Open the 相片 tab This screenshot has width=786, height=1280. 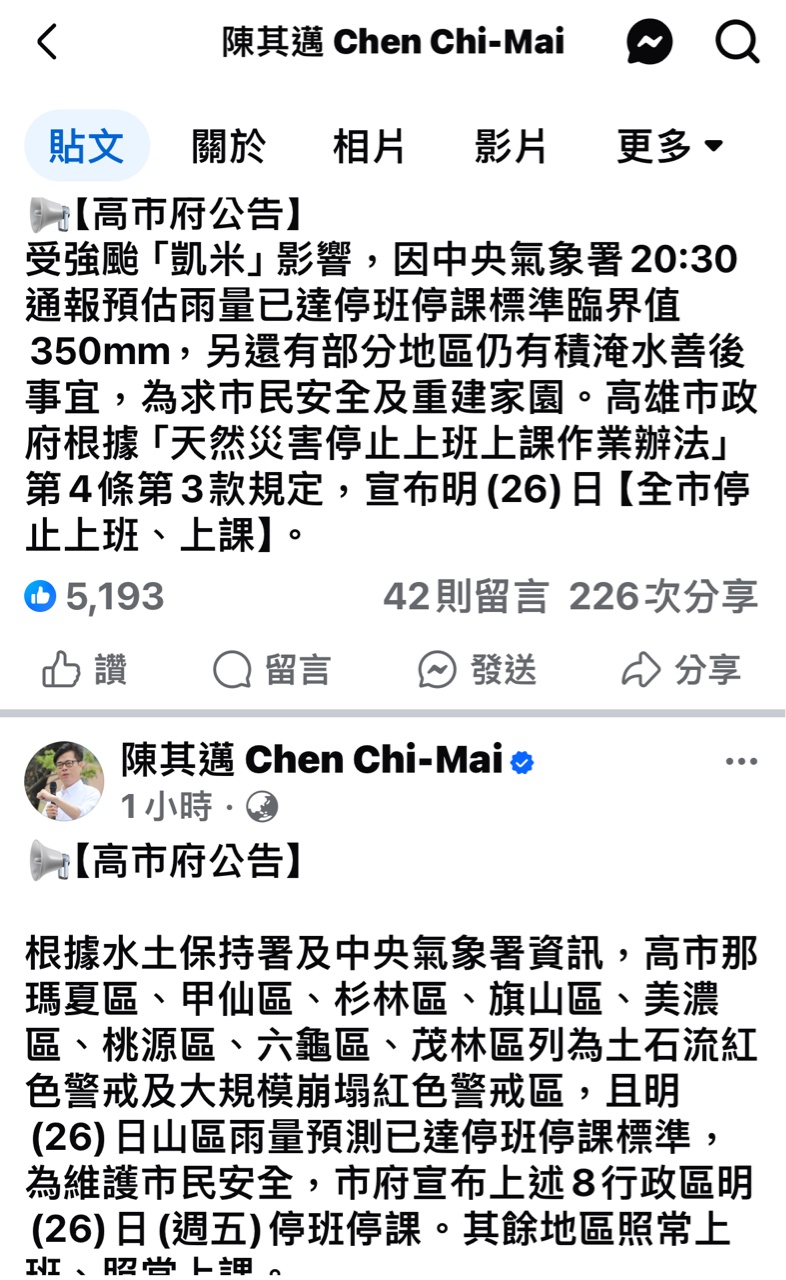(x=369, y=146)
